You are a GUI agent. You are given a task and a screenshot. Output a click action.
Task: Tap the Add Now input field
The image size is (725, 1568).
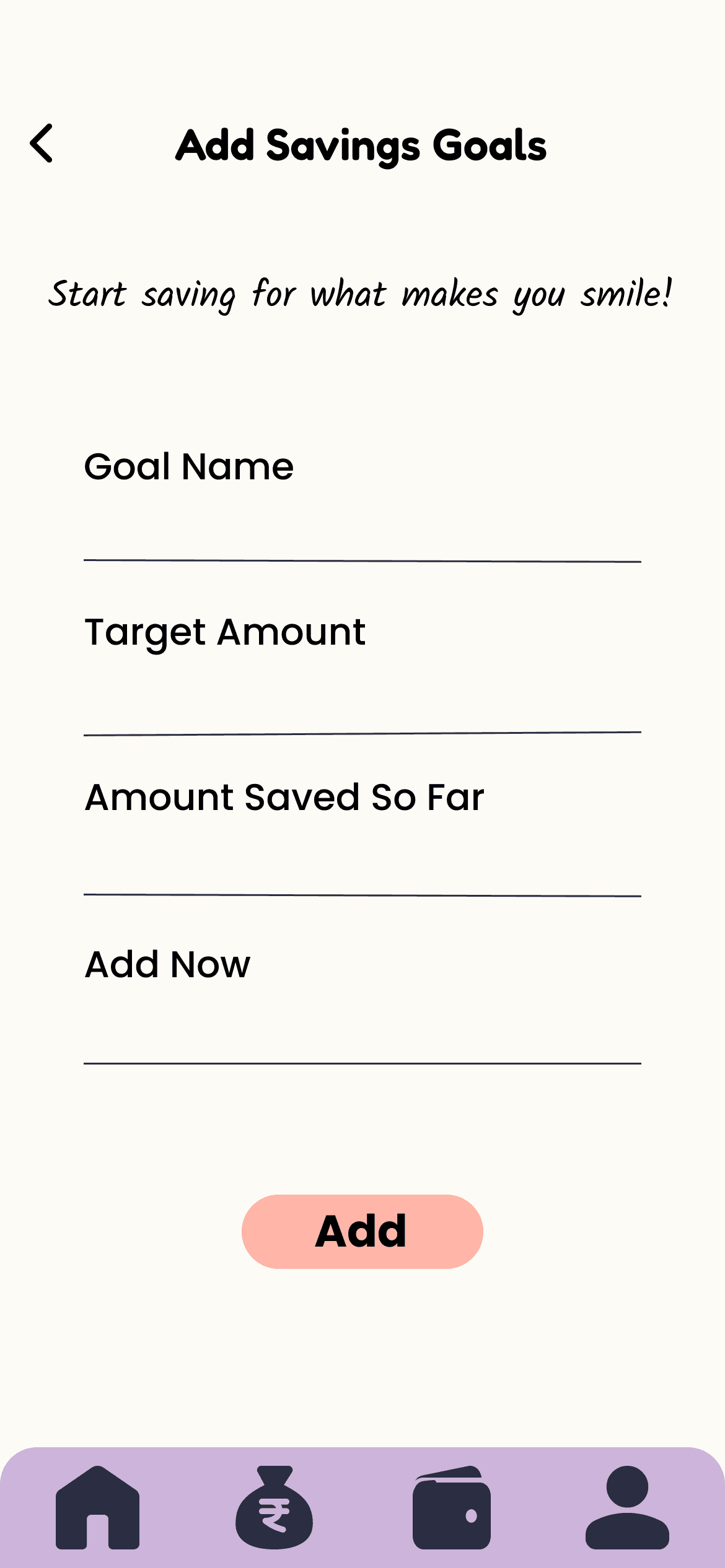coord(362,1033)
